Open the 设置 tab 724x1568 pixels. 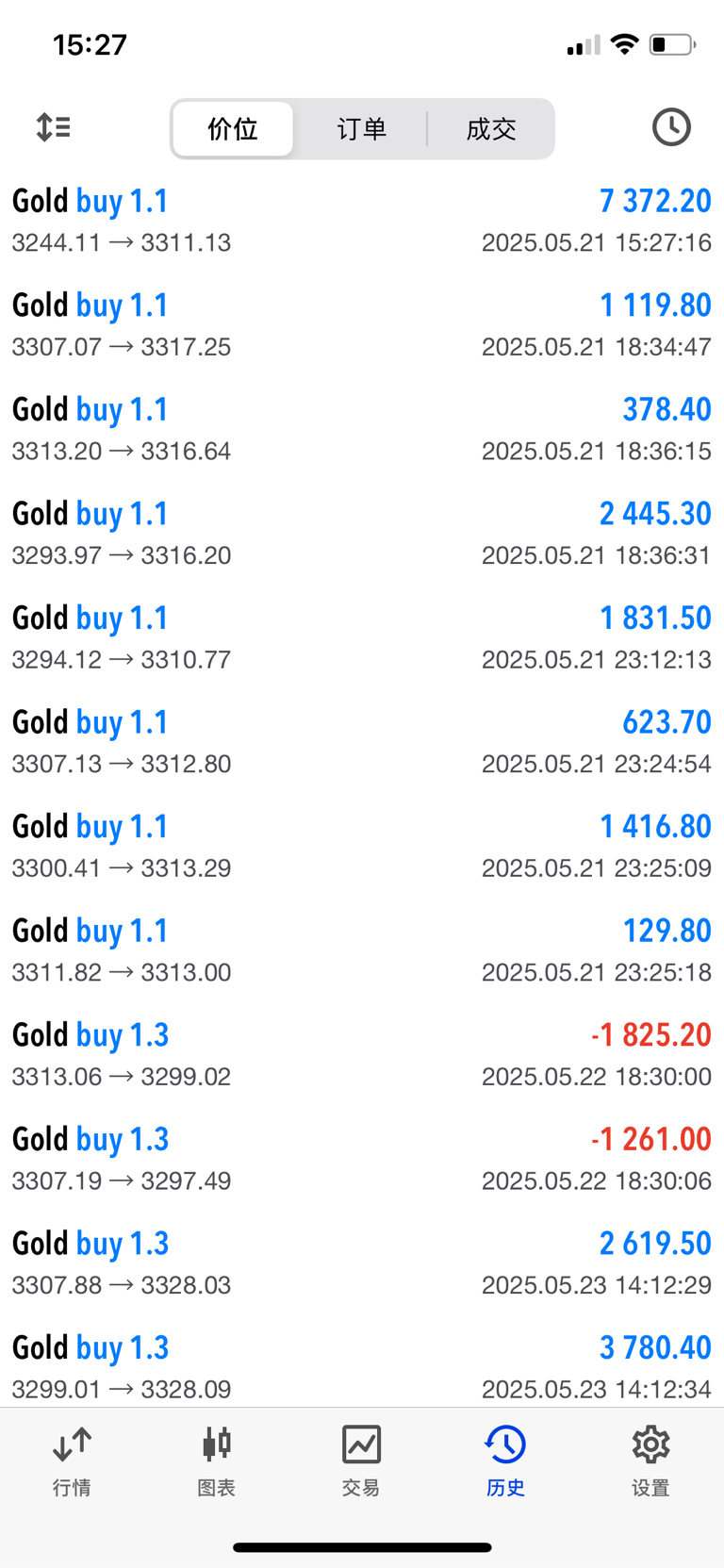(650, 1461)
